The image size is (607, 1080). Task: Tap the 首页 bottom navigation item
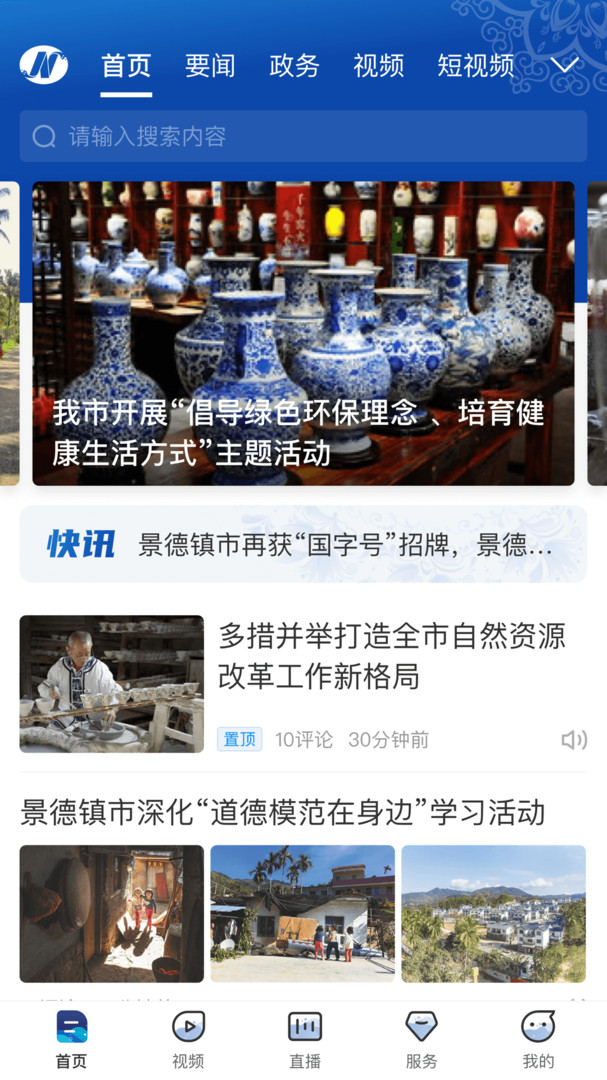point(71,1039)
